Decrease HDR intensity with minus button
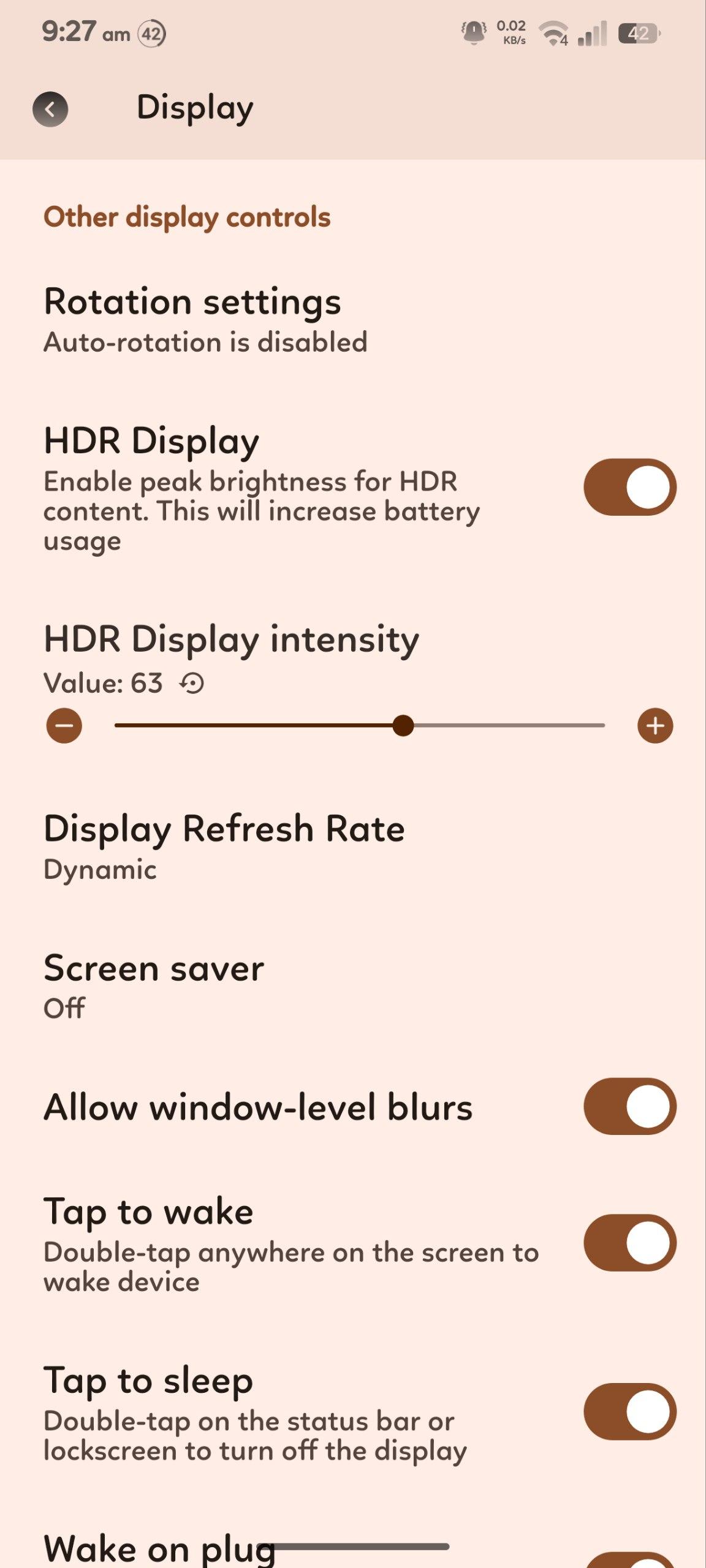706x1568 pixels. (64, 726)
